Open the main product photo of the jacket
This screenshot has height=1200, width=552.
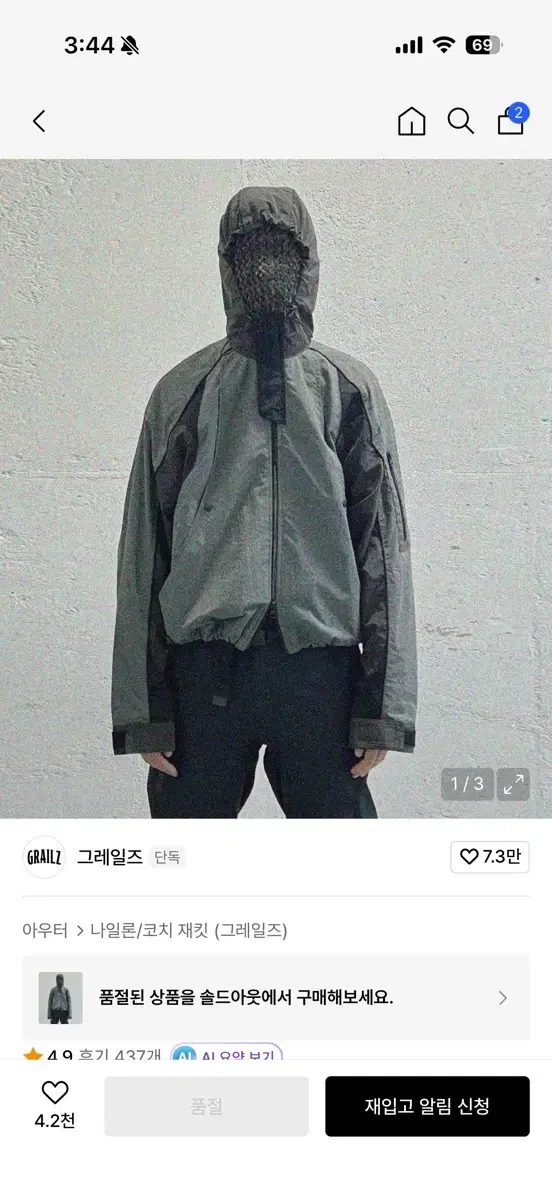tap(276, 489)
